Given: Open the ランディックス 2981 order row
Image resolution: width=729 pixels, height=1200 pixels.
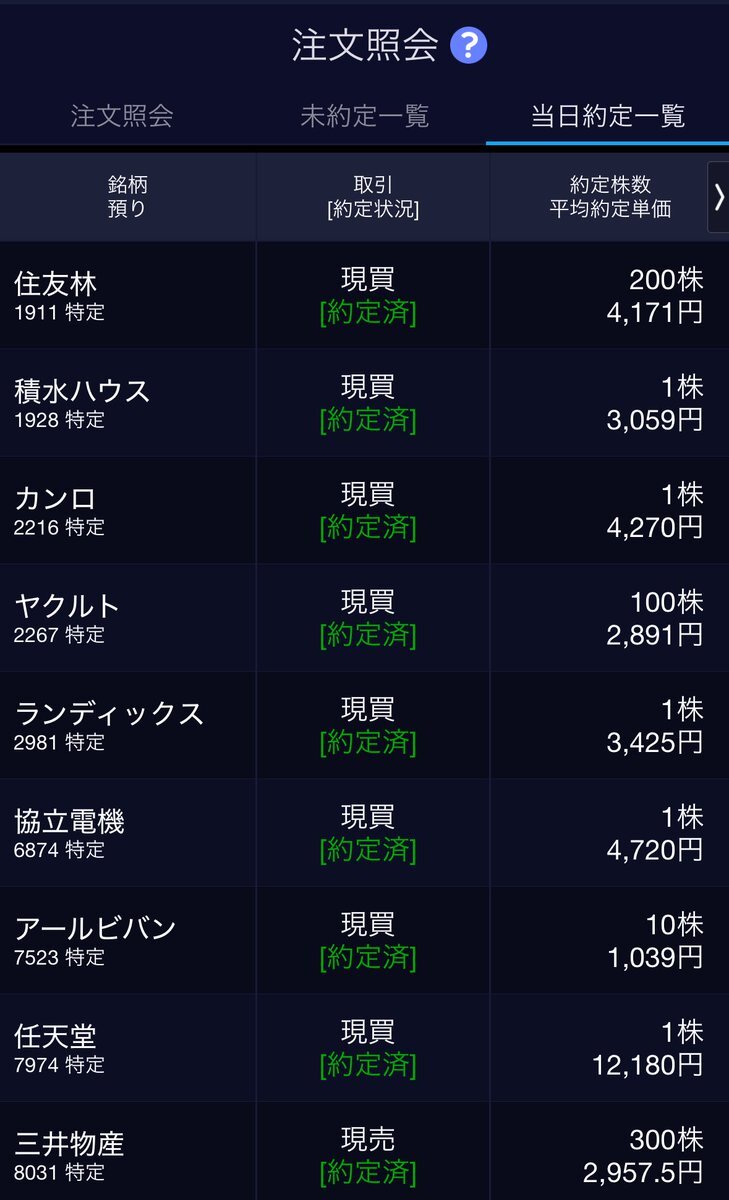Looking at the screenshot, I should [x=364, y=726].
